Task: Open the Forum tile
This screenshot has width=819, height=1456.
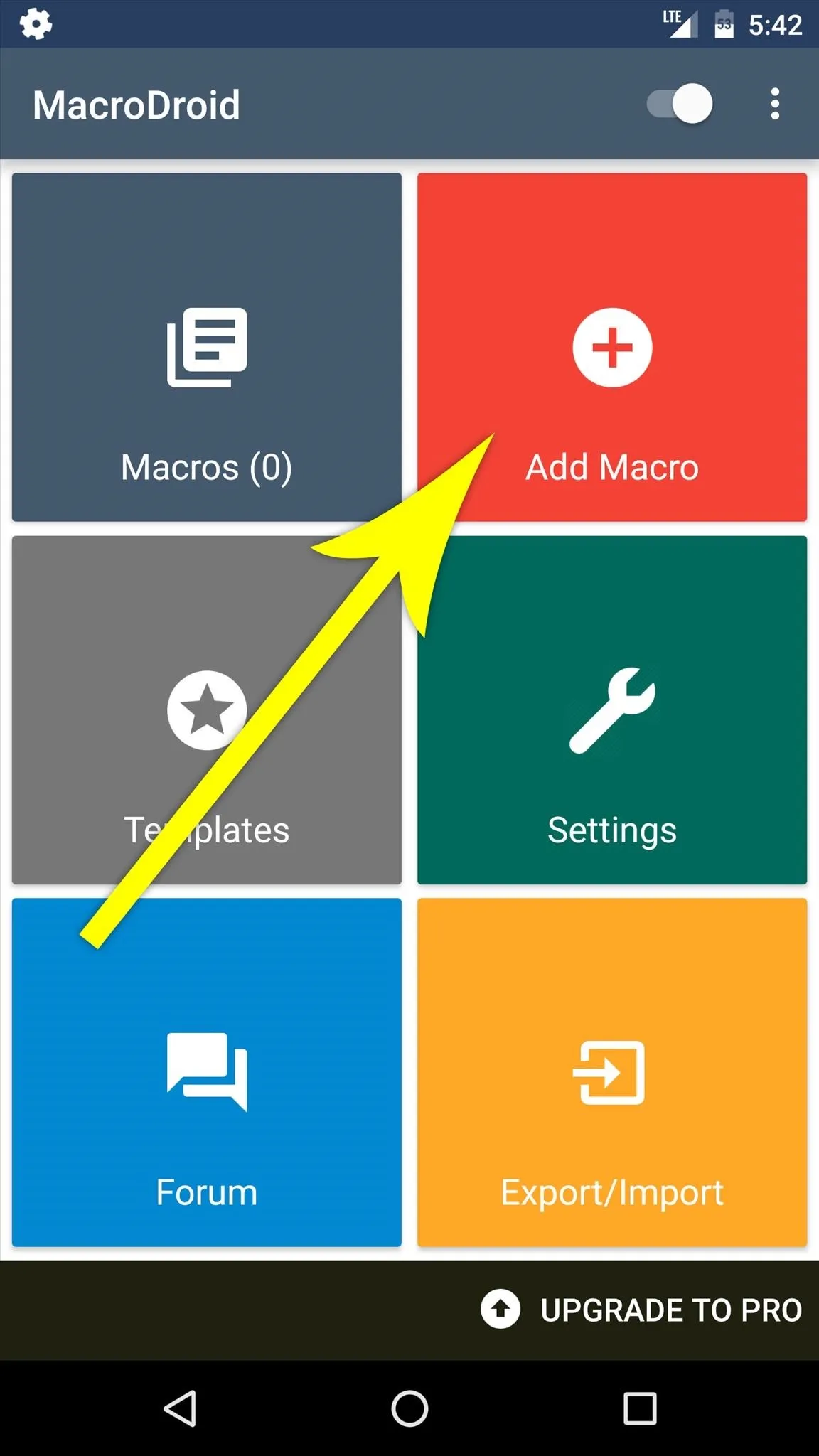Action: [x=207, y=1072]
